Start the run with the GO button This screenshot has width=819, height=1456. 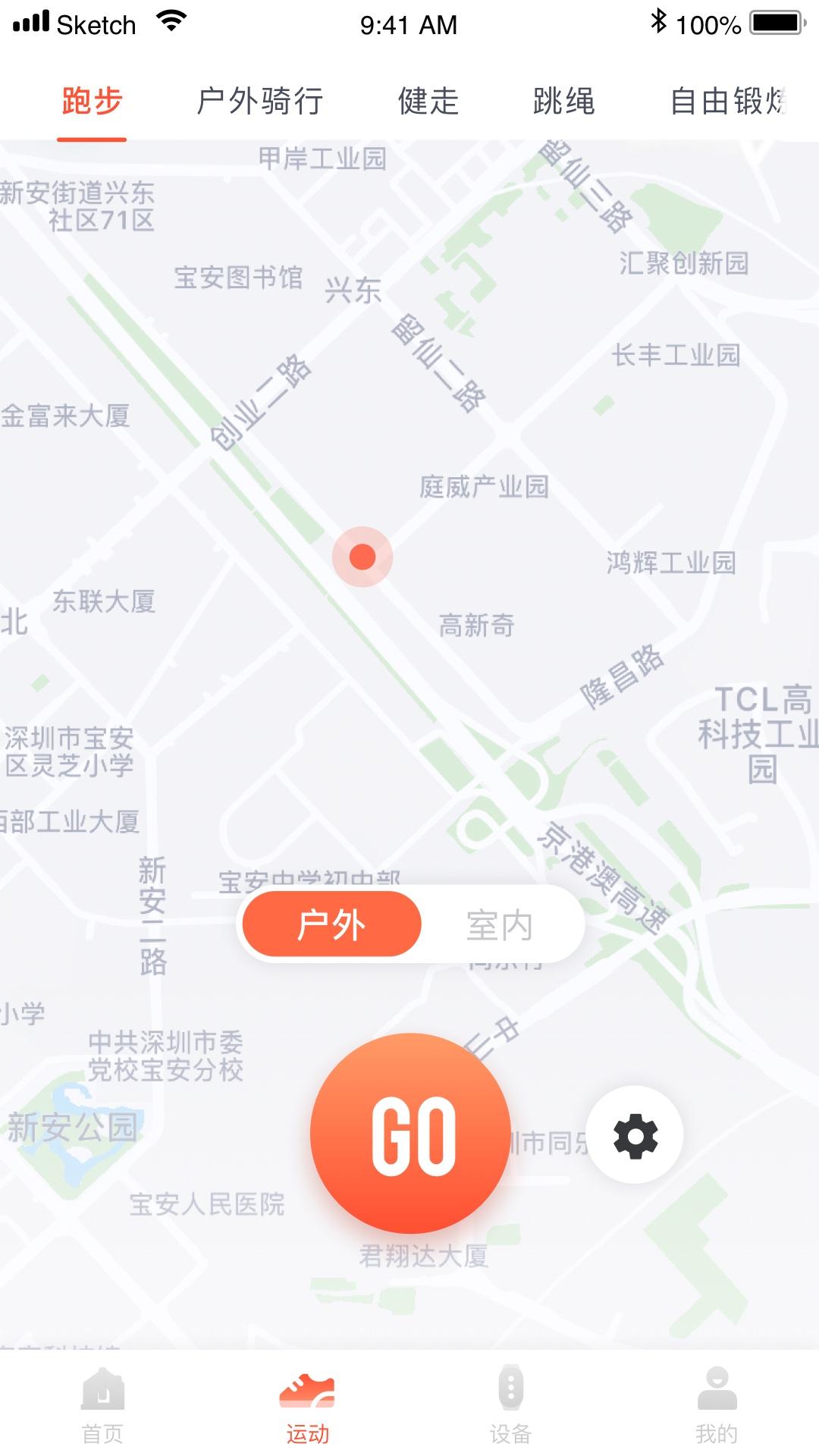point(410,1133)
